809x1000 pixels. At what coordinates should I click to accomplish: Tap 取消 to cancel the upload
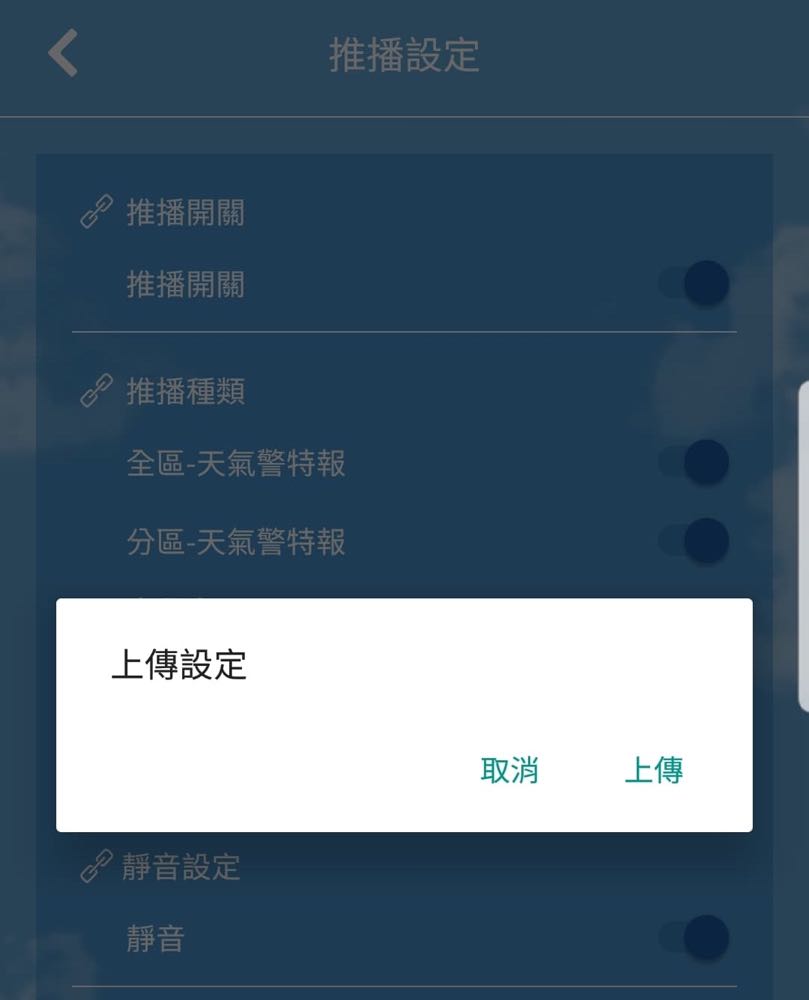(x=509, y=770)
